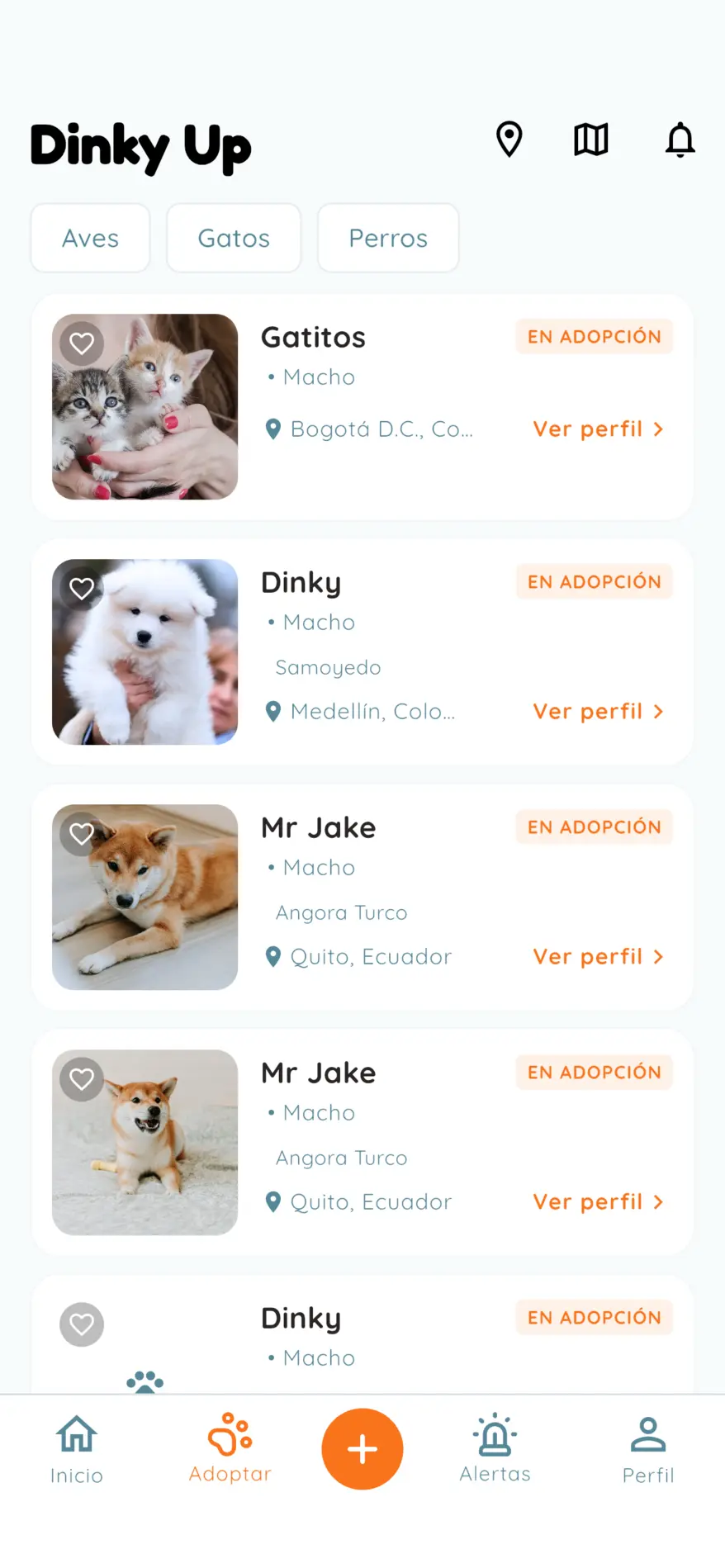Image resolution: width=725 pixels, height=1568 pixels.
Task: Favorite Gatitos with the heart toggle
Action: click(81, 343)
